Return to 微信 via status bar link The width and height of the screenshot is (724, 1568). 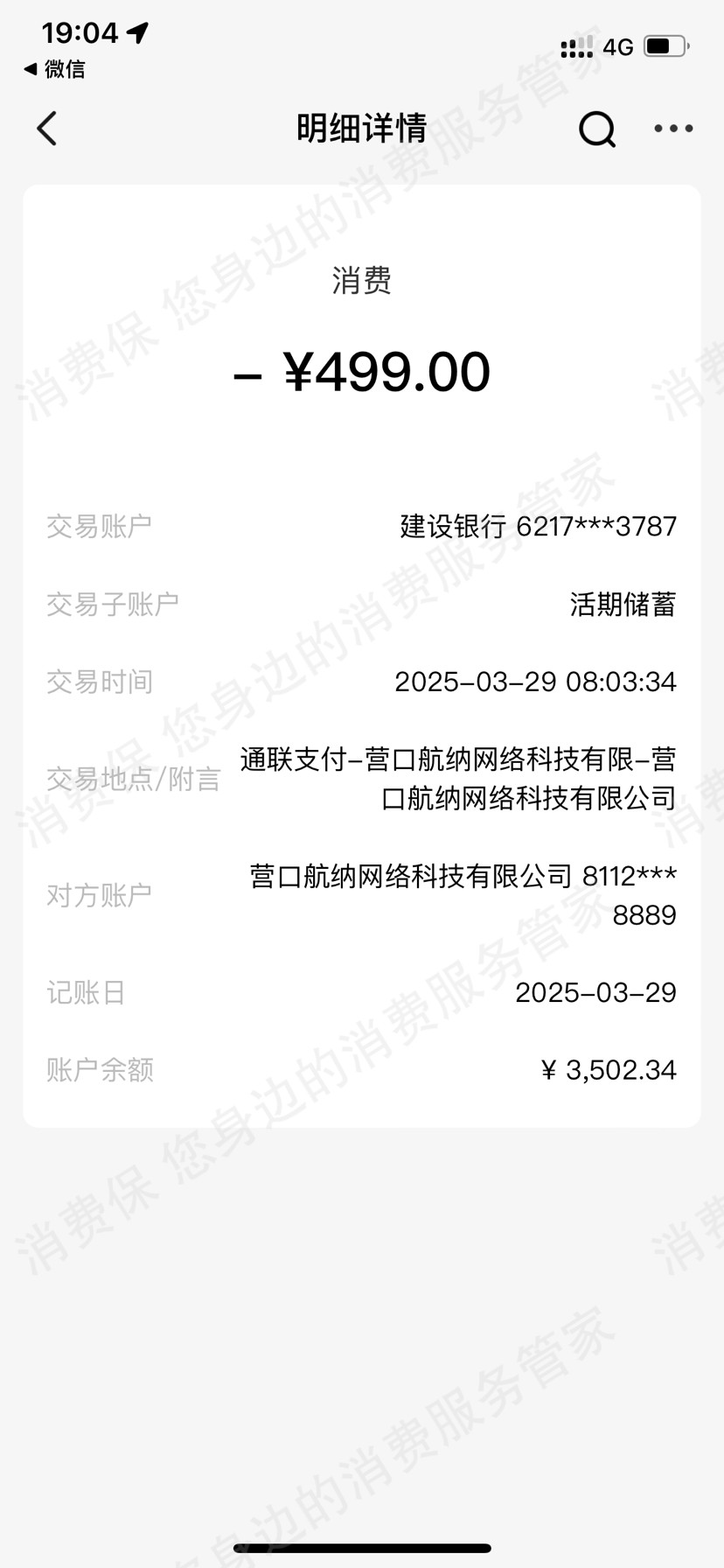pyautogui.click(x=54, y=69)
